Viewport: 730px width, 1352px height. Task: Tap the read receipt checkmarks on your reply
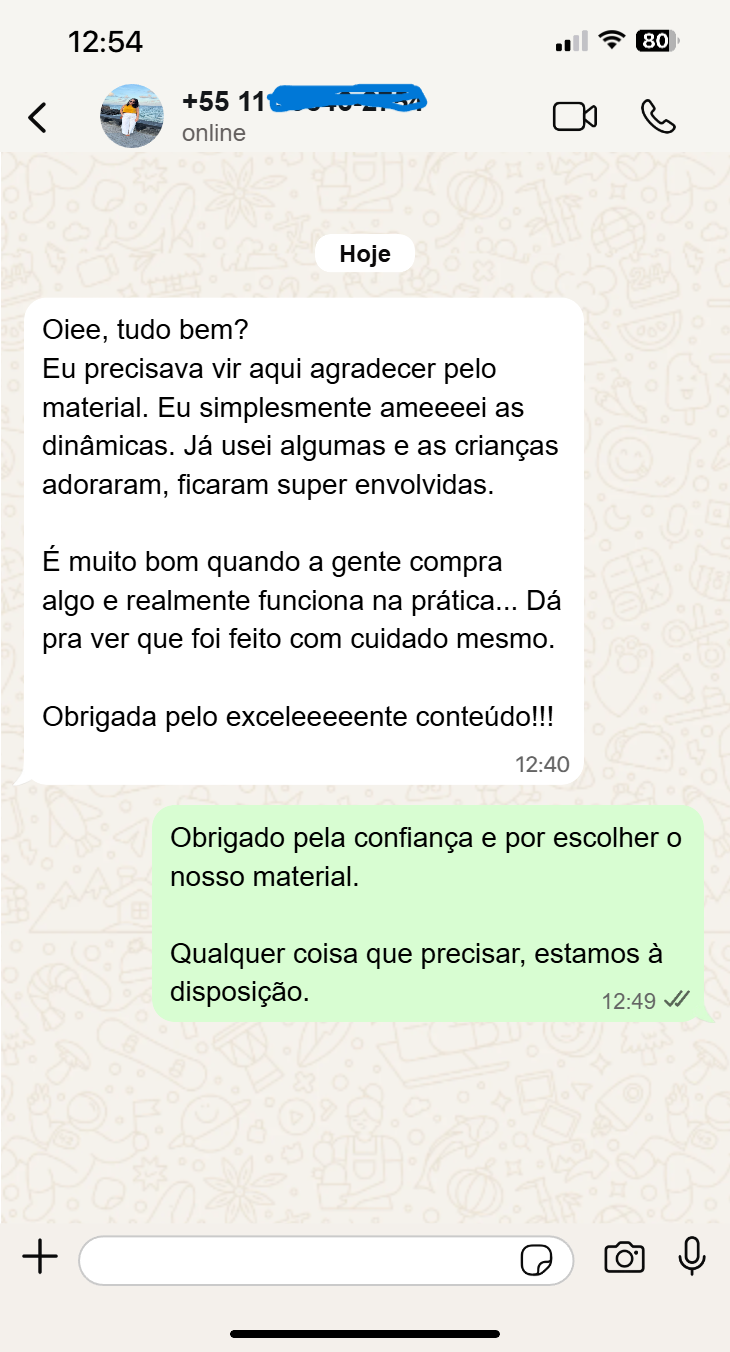pyautogui.click(x=679, y=998)
